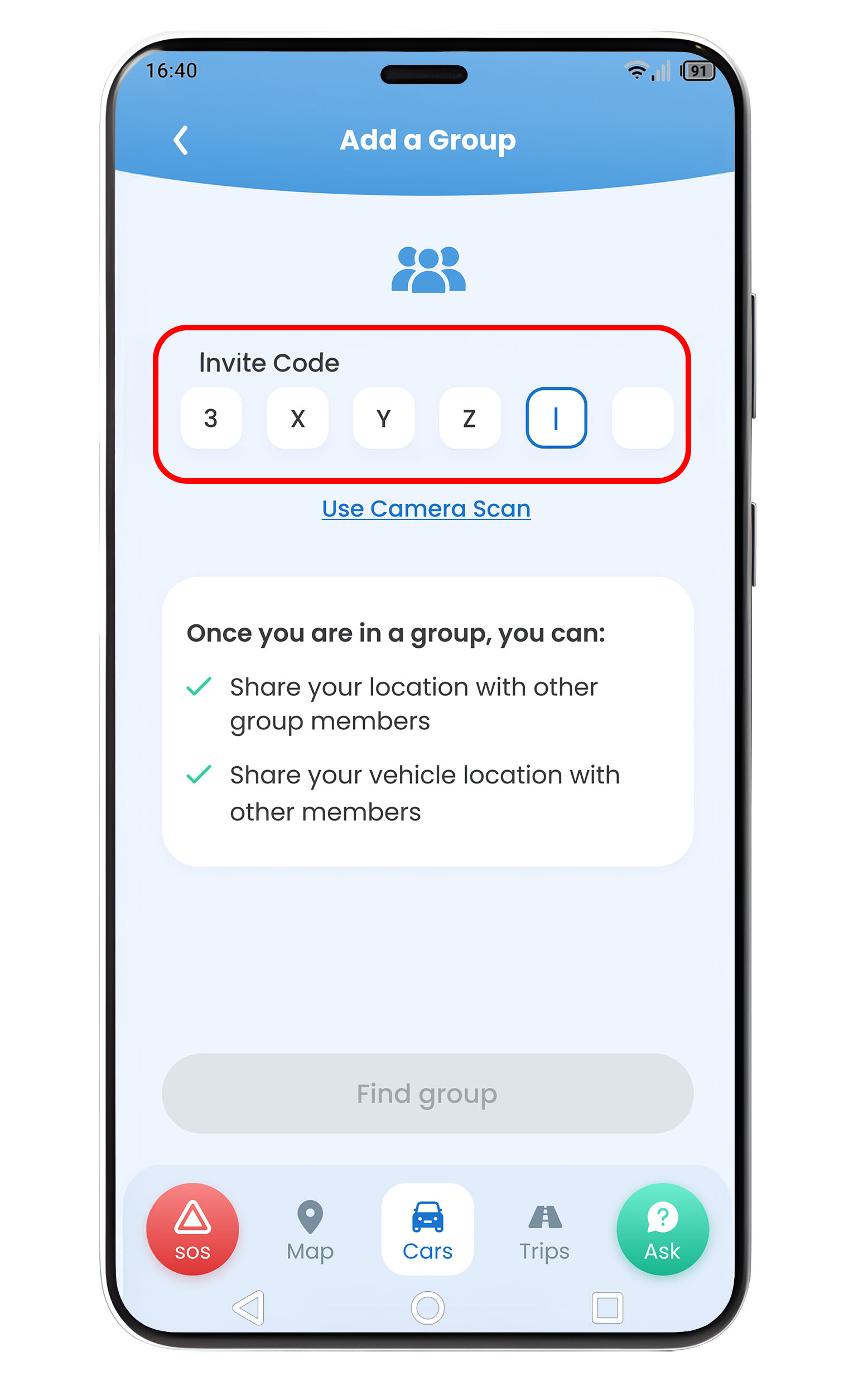Focus the fifth invite code box
Viewport: 868px width, 1395px height.
point(556,419)
